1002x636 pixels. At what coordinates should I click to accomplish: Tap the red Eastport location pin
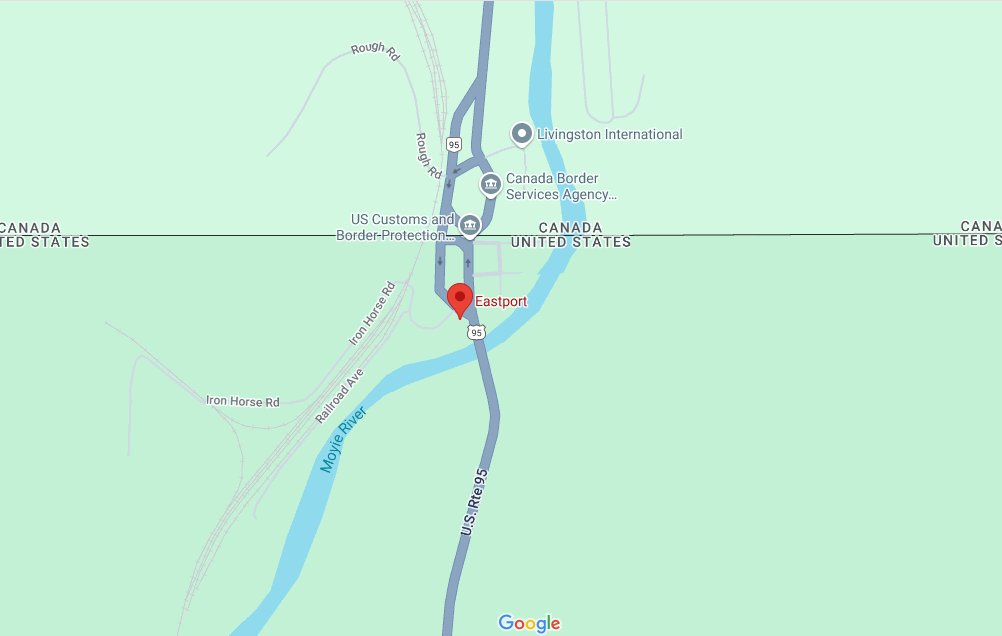[459, 299]
